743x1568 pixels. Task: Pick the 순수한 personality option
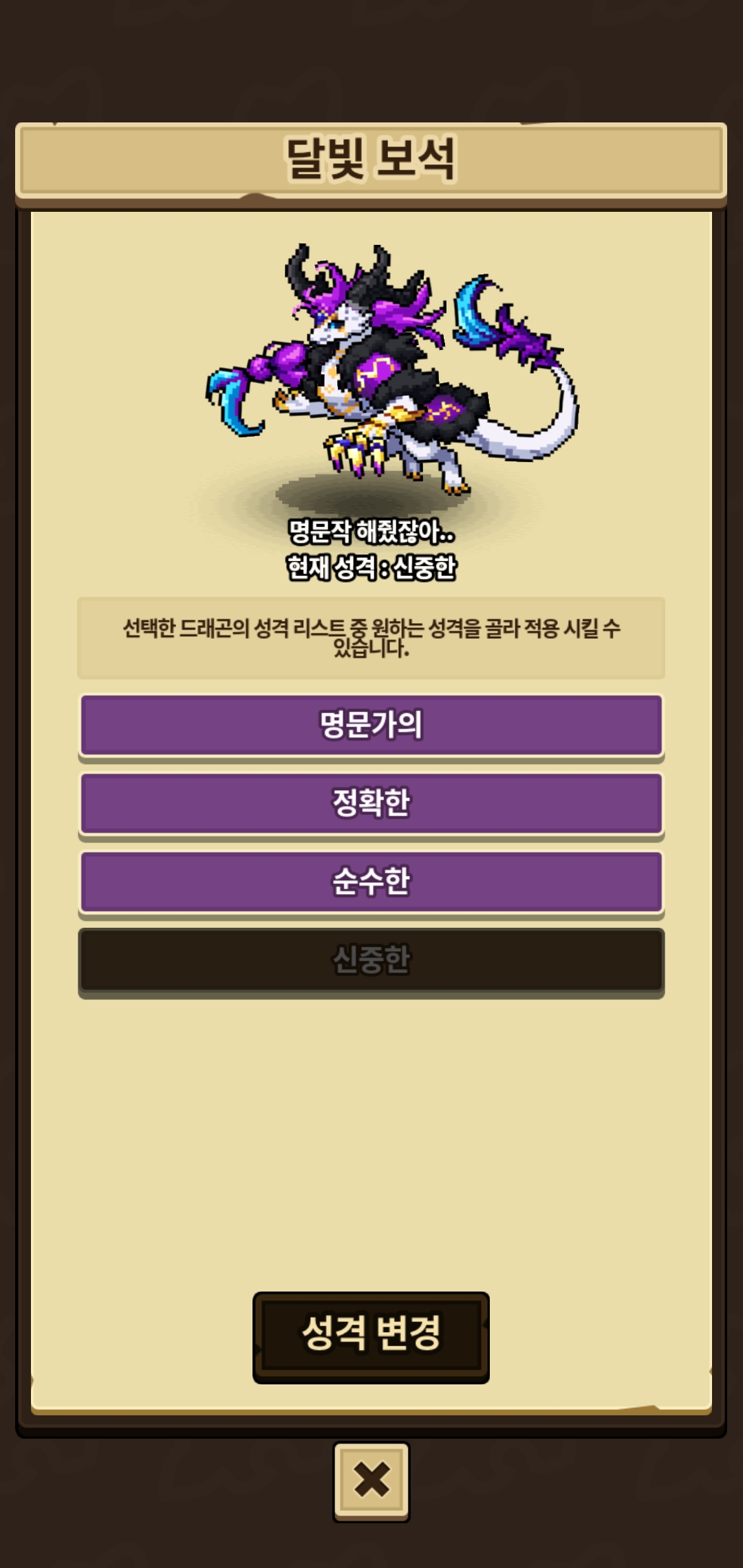371,882
